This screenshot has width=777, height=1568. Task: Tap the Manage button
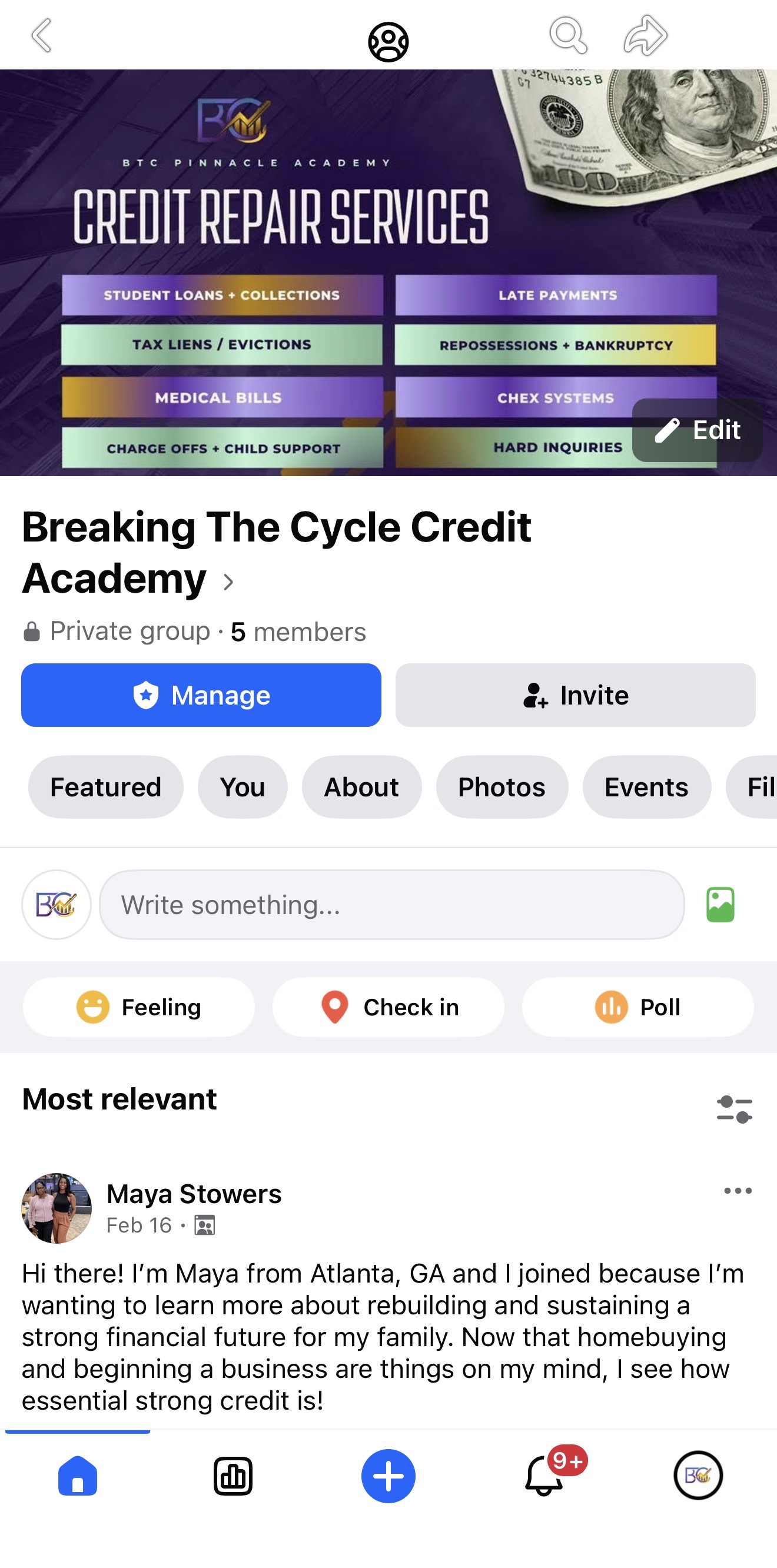(201, 695)
